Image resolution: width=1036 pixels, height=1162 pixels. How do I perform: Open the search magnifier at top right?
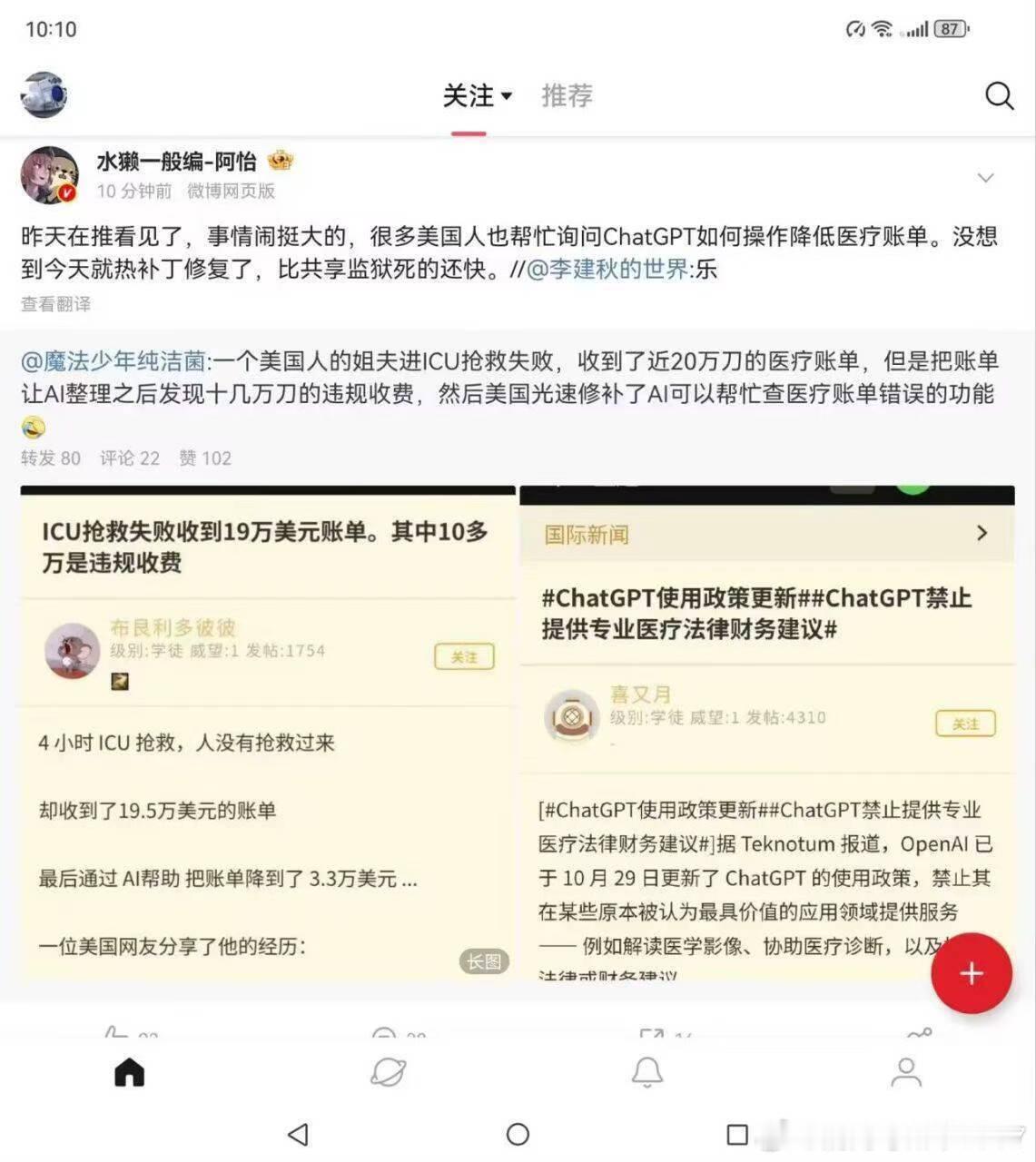point(998,94)
